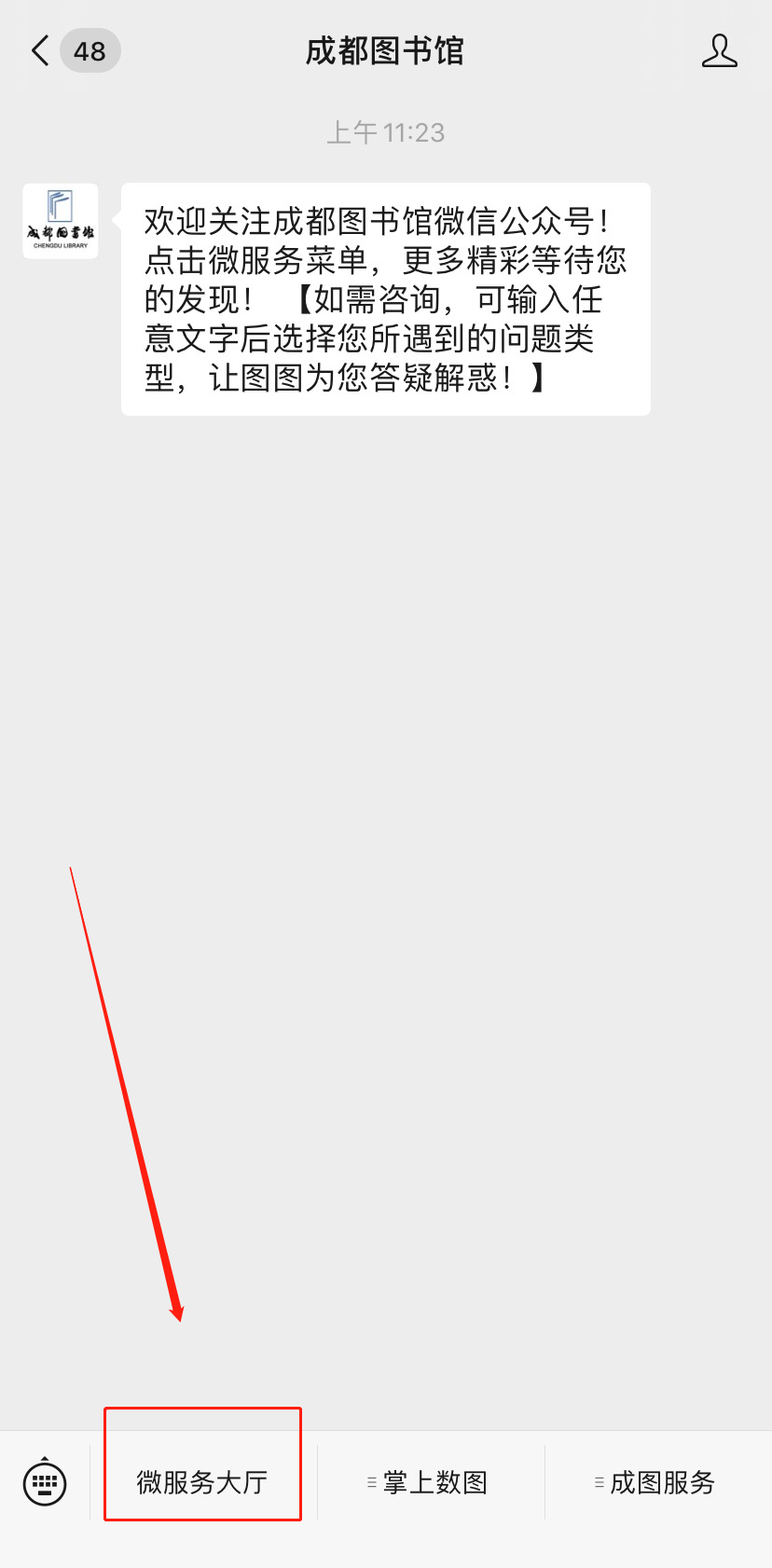Open the 微服务大厅 menu
Screen dimensions: 772x1568
click(x=202, y=1481)
